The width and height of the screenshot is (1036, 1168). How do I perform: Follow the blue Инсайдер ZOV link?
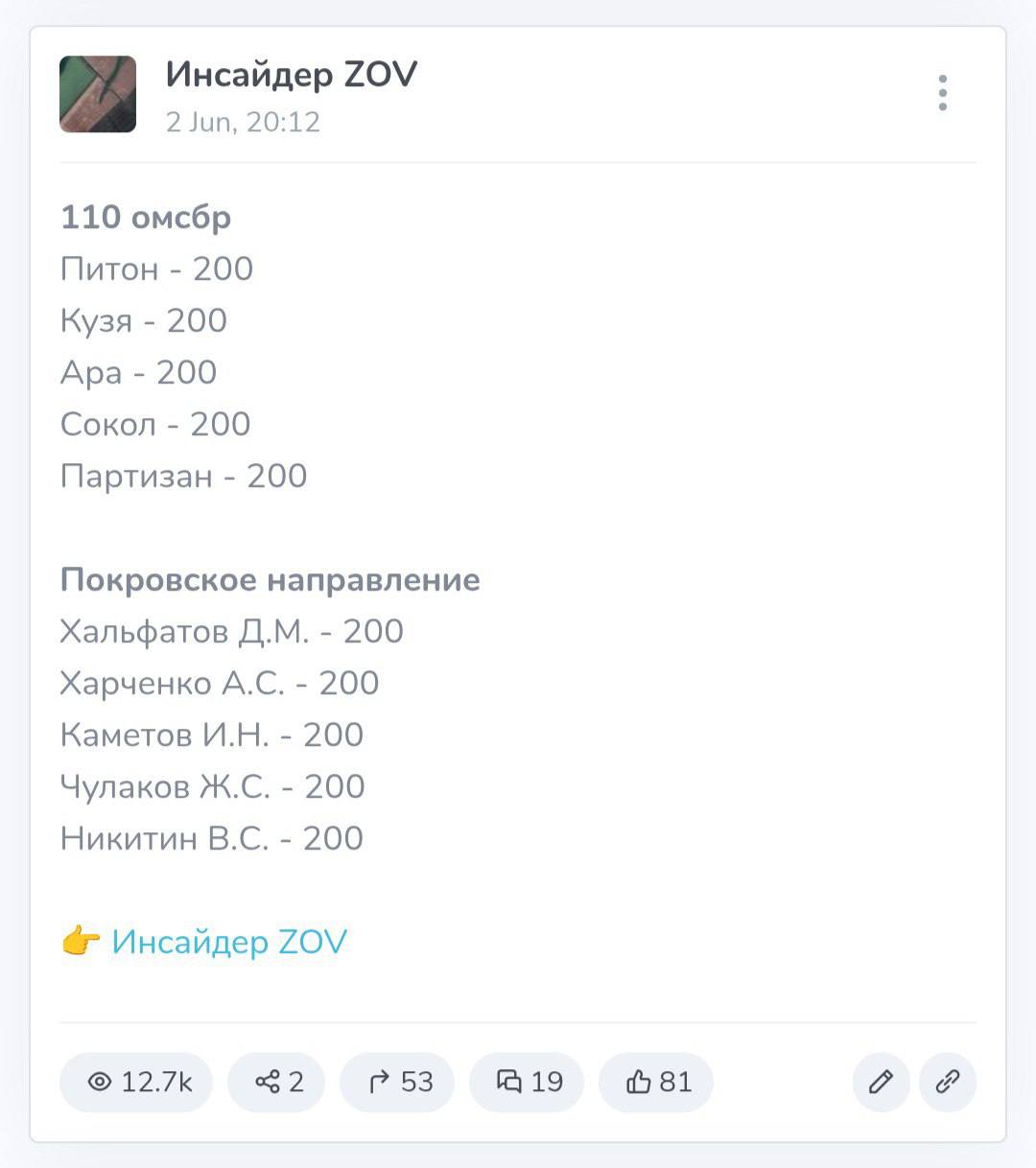(x=228, y=942)
